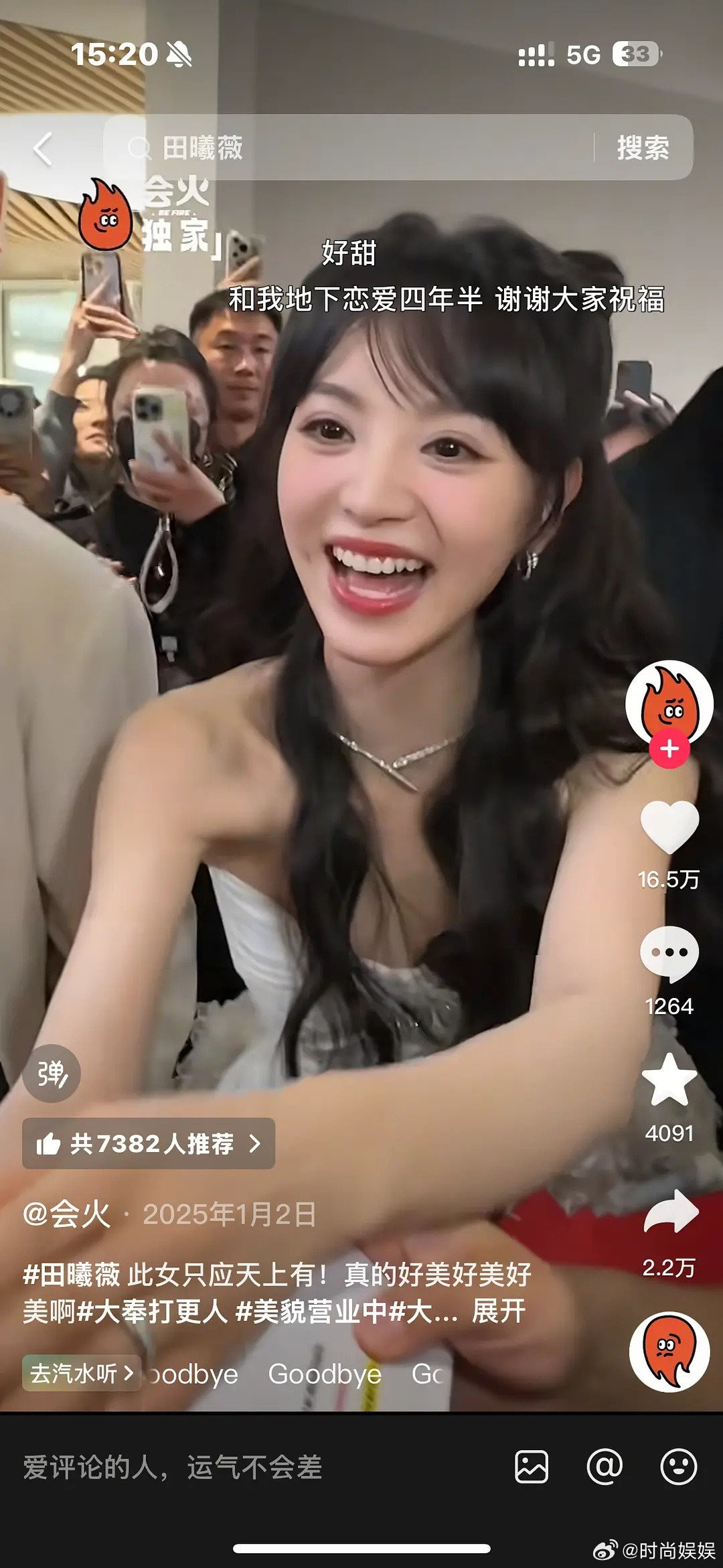This screenshot has width=723, height=1568.
Task: Open the rotating music disc icon
Action: 669,1352
